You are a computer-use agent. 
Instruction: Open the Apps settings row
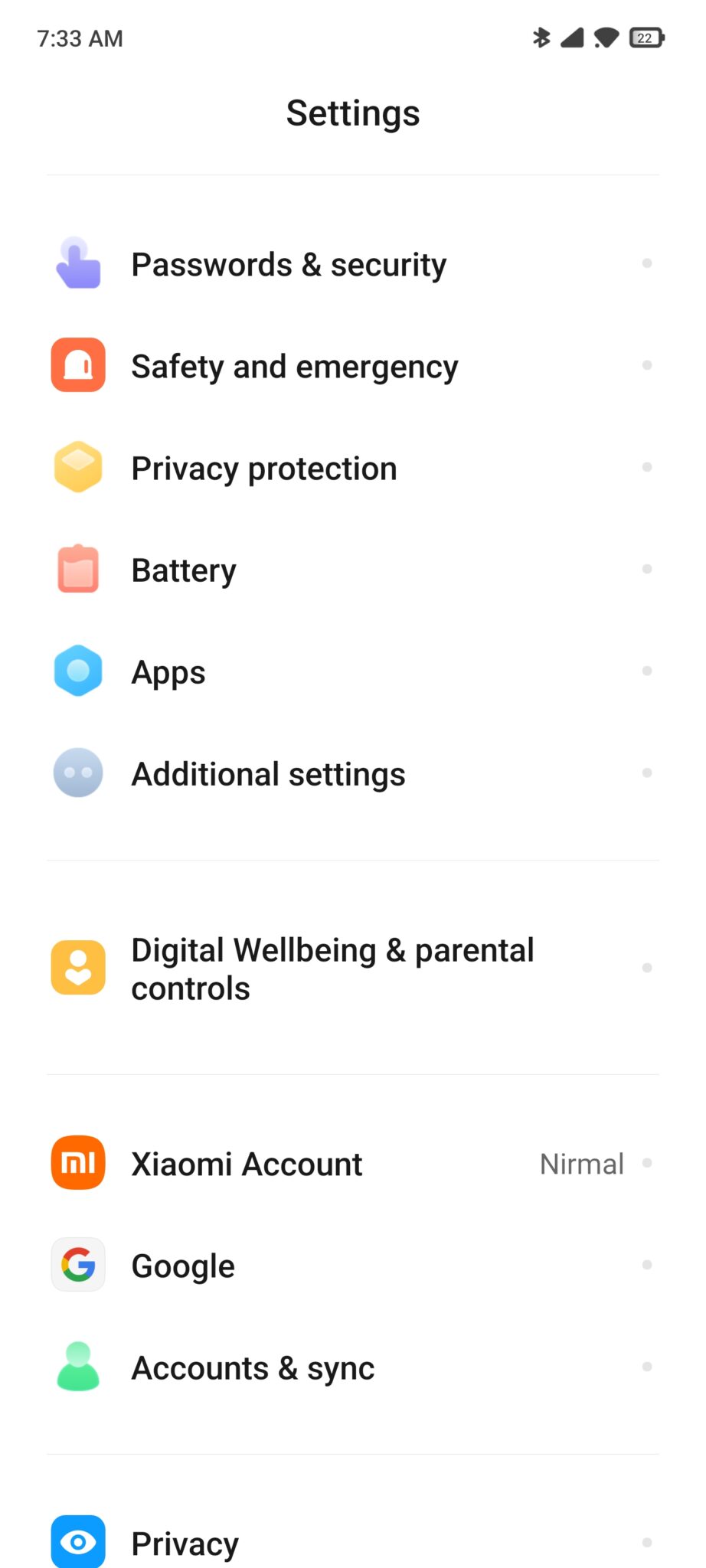pos(353,671)
